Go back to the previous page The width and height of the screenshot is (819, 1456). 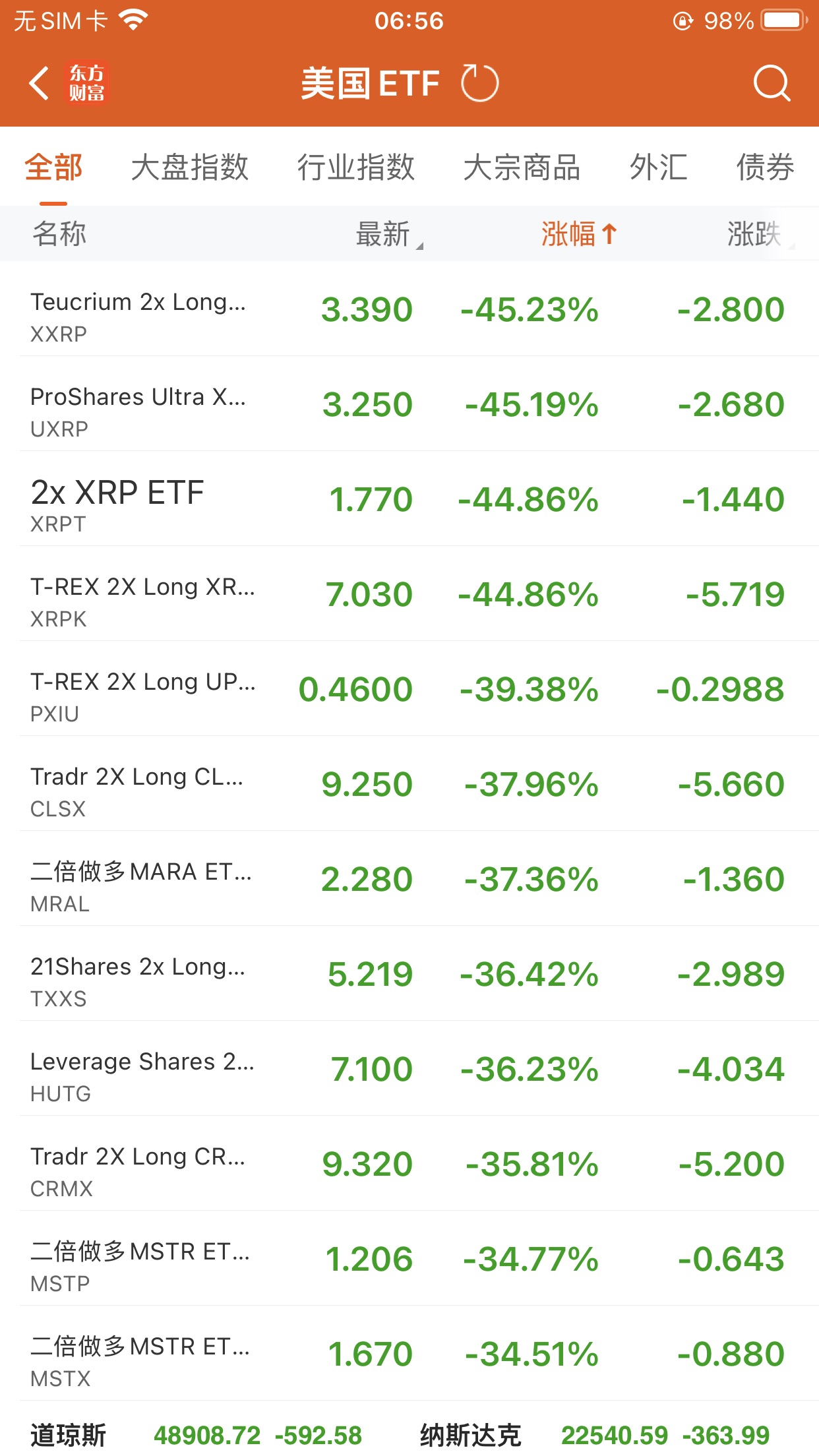40,84
